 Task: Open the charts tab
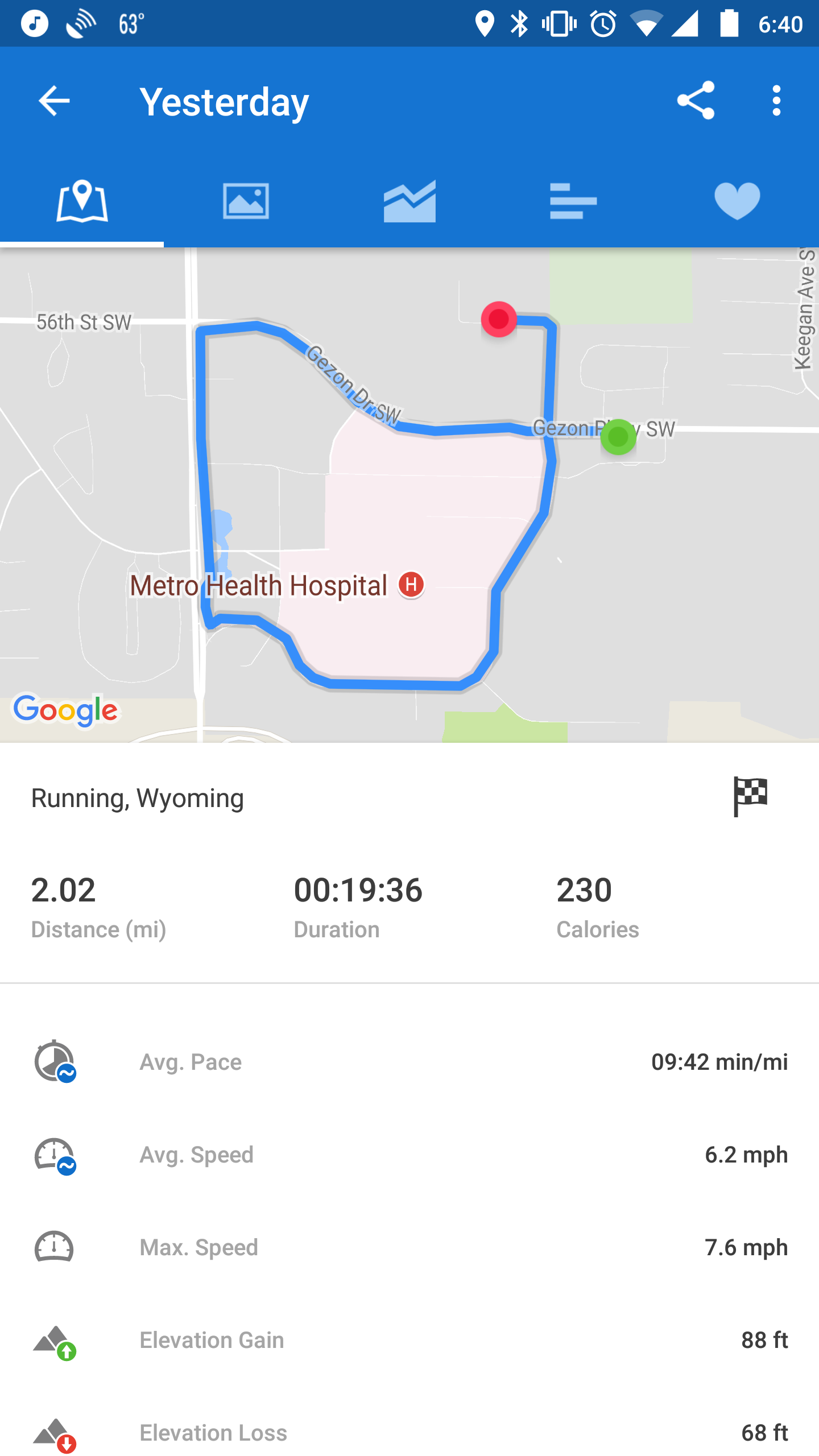409,201
